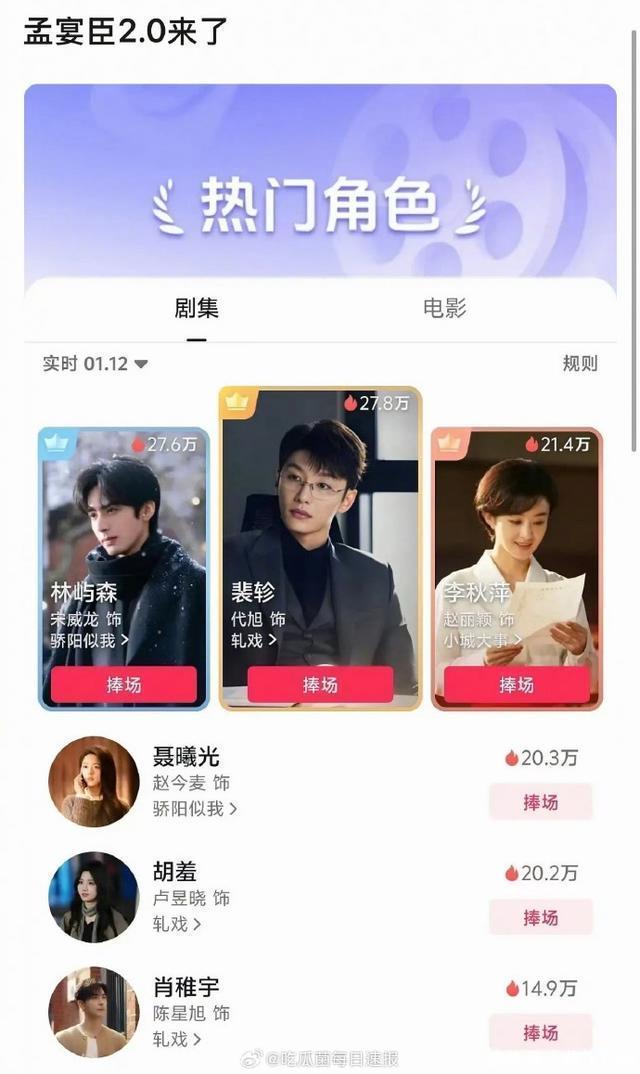This screenshot has height=1074, width=640.
Task: View the 规则 ranking rules
Action: [579, 363]
